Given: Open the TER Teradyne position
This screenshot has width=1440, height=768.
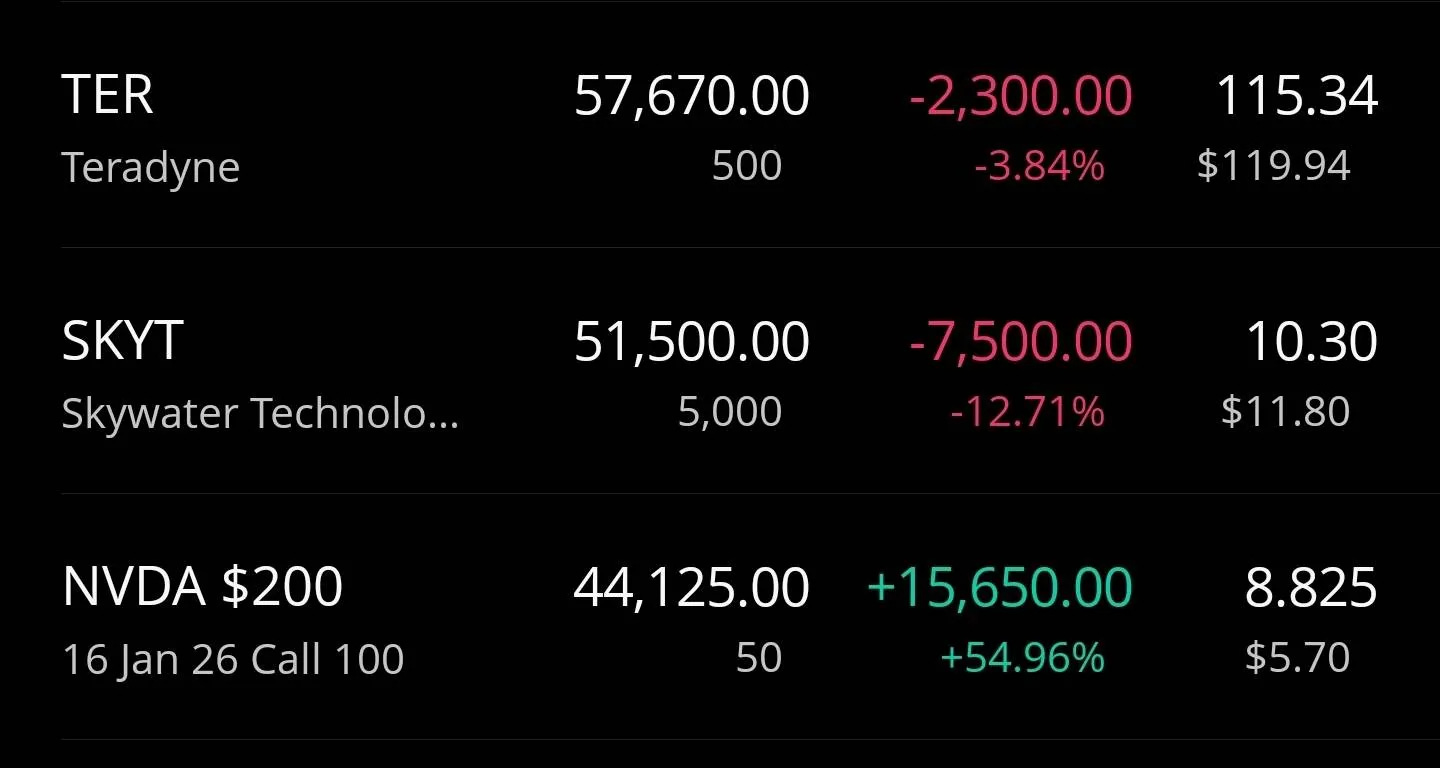Looking at the screenshot, I should pos(150,126).
